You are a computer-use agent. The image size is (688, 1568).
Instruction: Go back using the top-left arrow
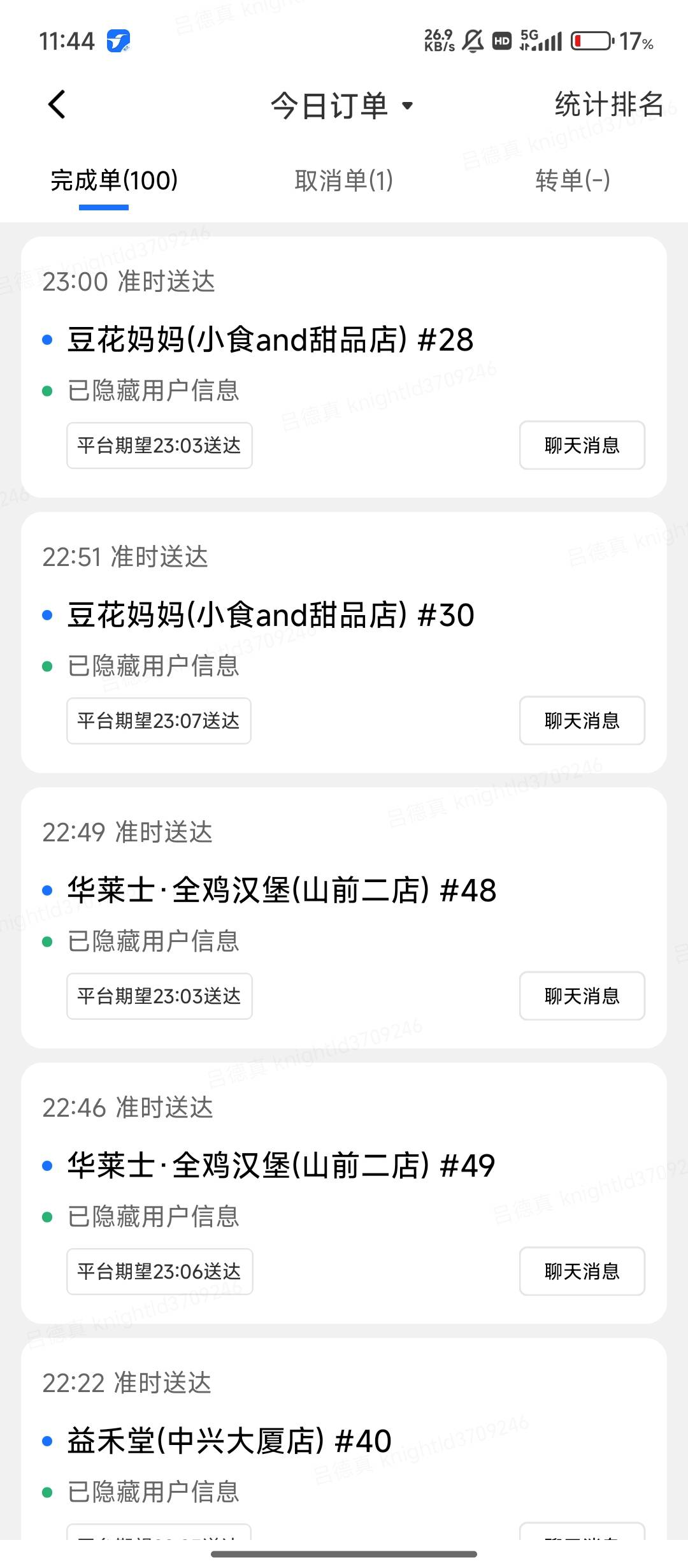coord(57,105)
